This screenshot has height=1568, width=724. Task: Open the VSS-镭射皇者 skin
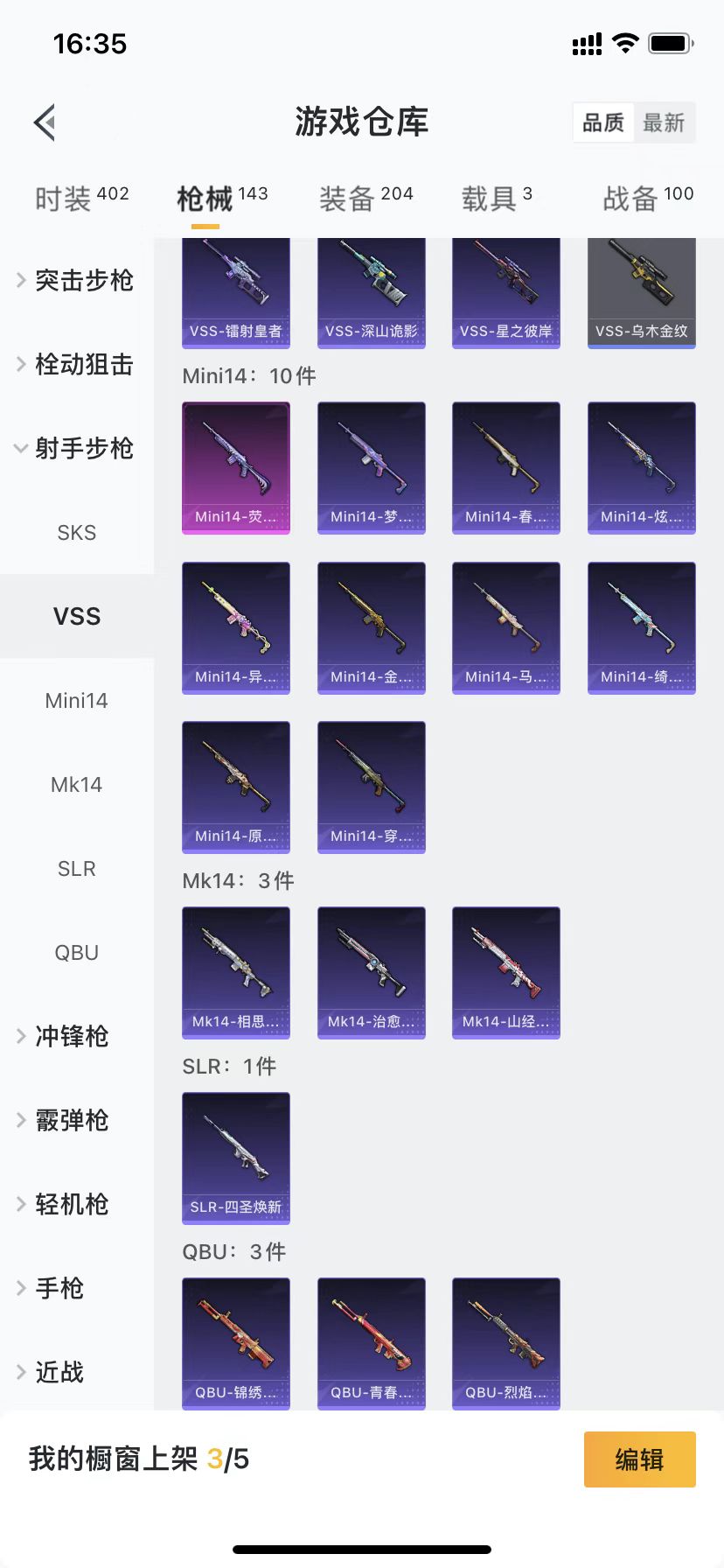236,293
